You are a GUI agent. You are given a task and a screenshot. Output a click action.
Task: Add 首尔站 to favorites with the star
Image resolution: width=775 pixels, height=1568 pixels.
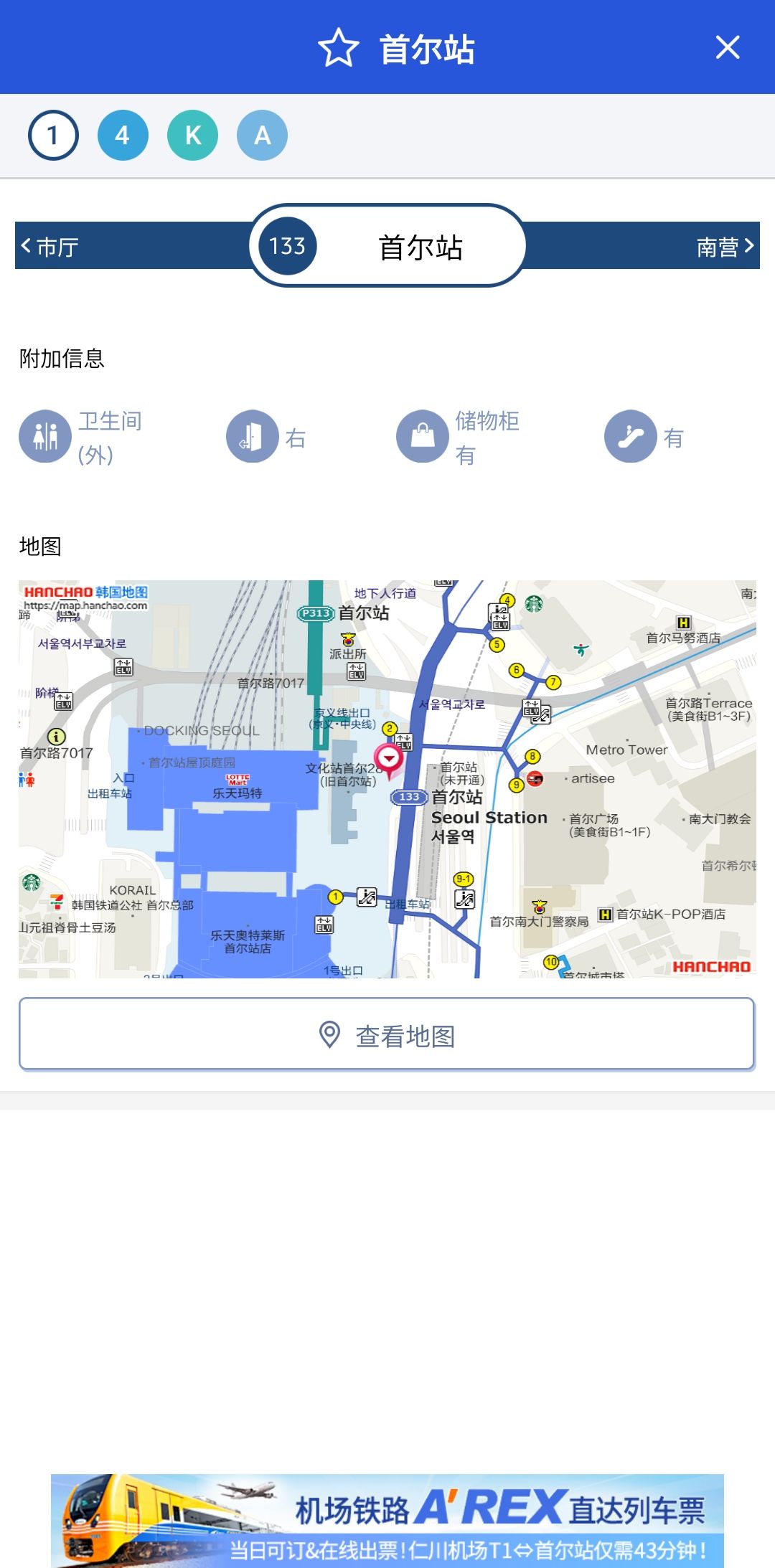pos(338,48)
